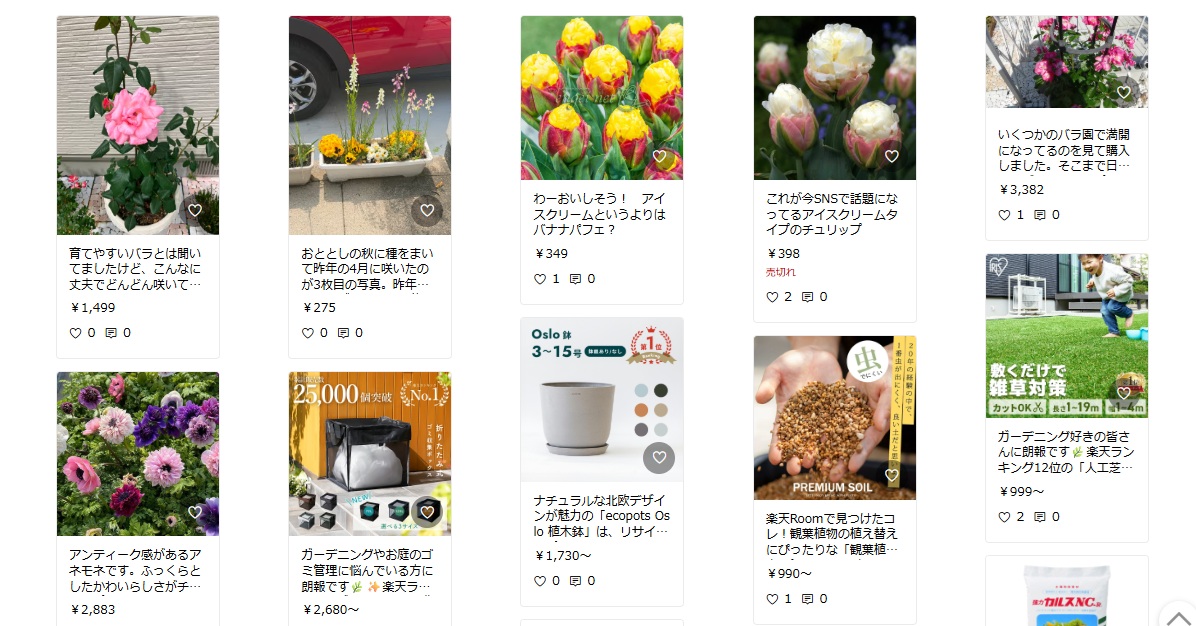Viewport: 1196px width, 626px height.
Task: Like the ¥999 artificial turf post
Action: pos(1004,517)
